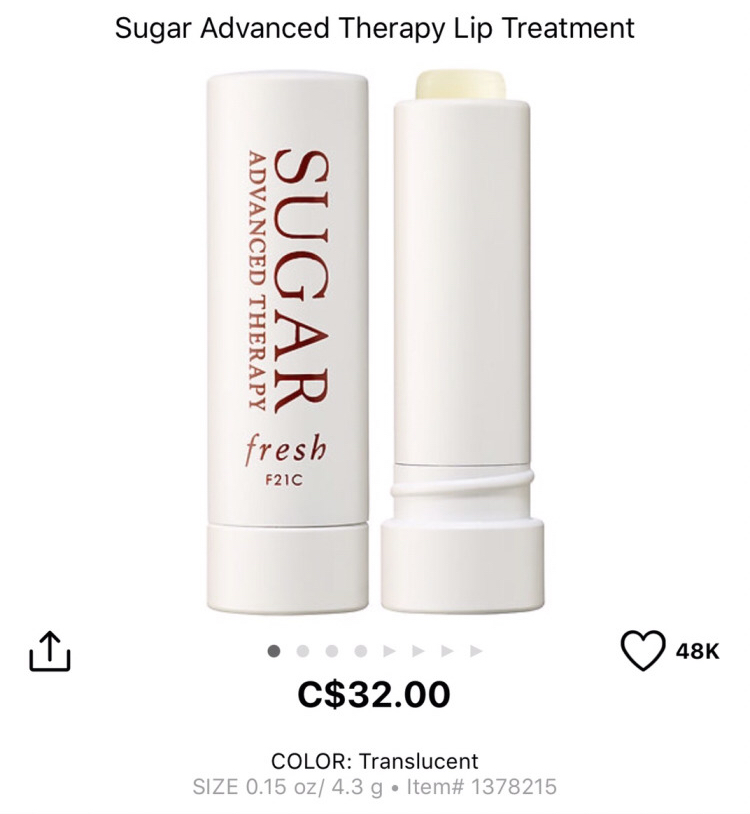Image resolution: width=750 pixels, height=814 pixels.
Task: Jump to the second image page dot
Action: (x=303, y=651)
